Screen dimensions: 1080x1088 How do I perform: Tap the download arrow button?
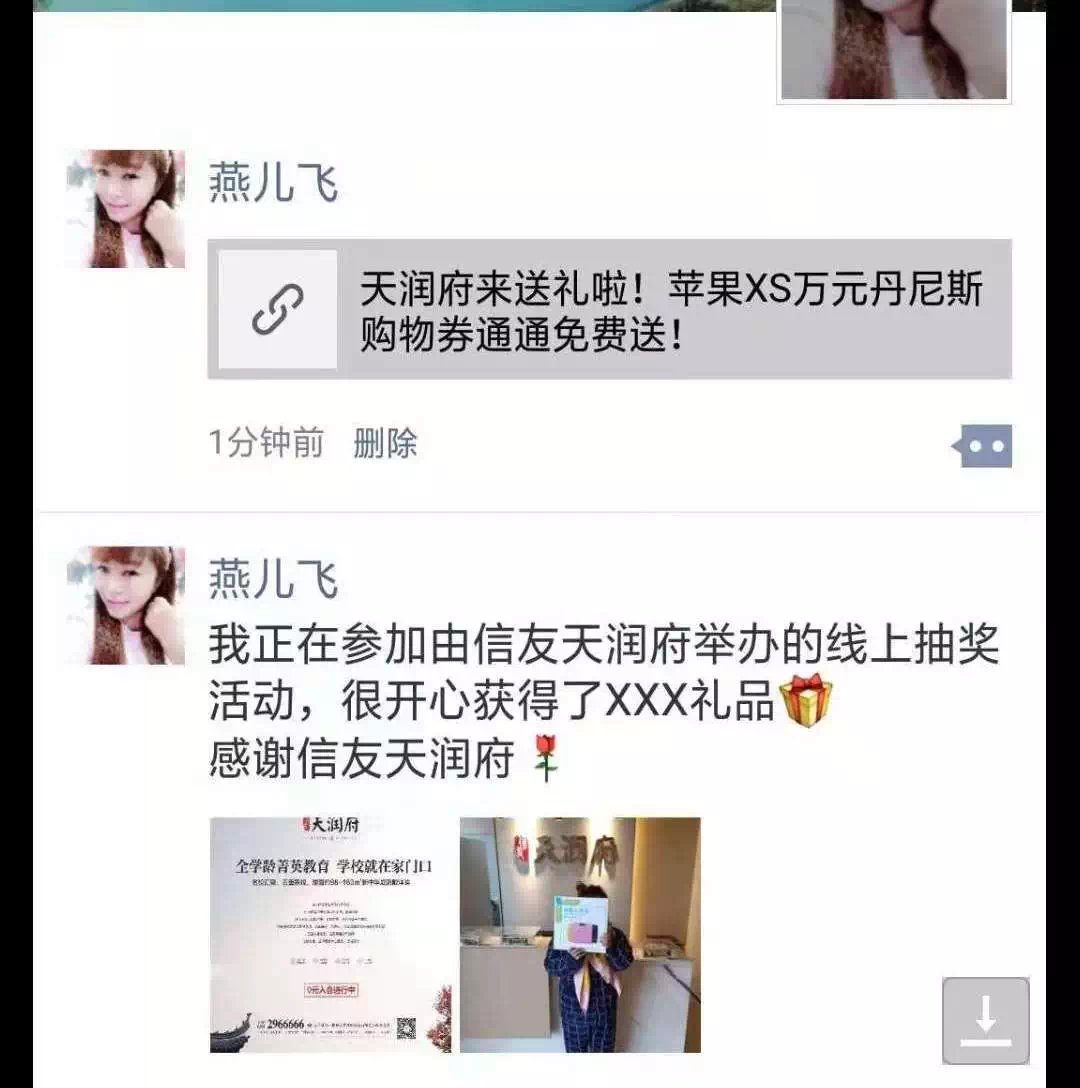pos(985,1020)
